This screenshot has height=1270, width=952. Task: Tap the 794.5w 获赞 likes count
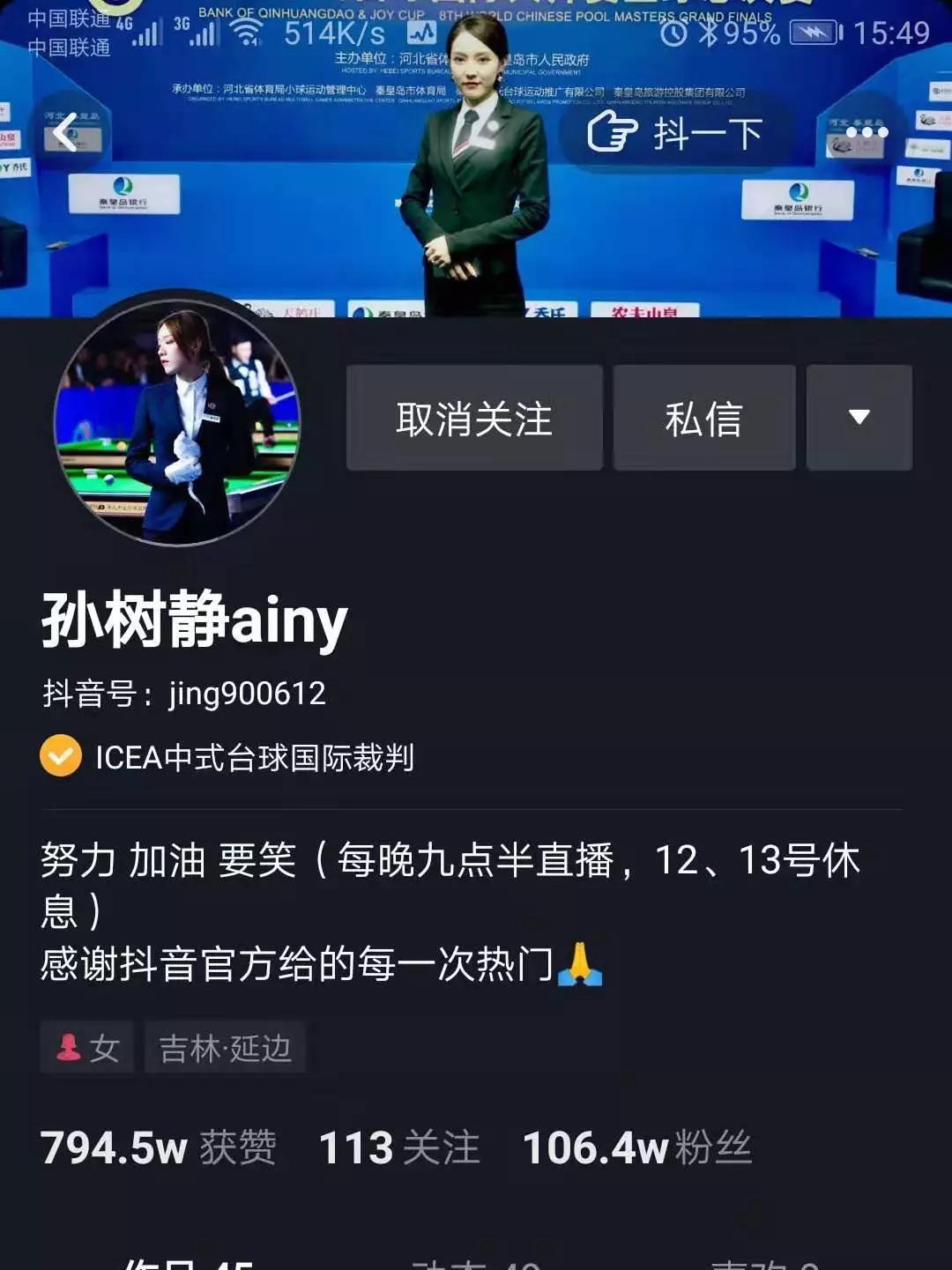click(159, 1147)
